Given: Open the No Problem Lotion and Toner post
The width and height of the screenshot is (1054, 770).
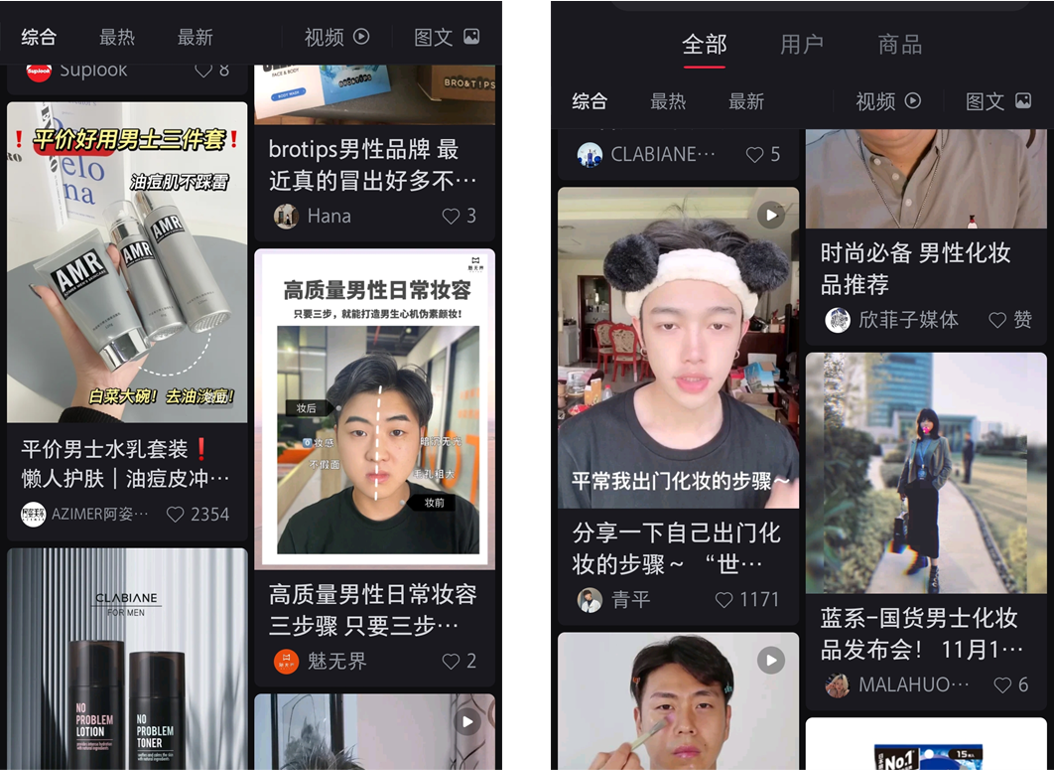Looking at the screenshot, I should point(127,660).
